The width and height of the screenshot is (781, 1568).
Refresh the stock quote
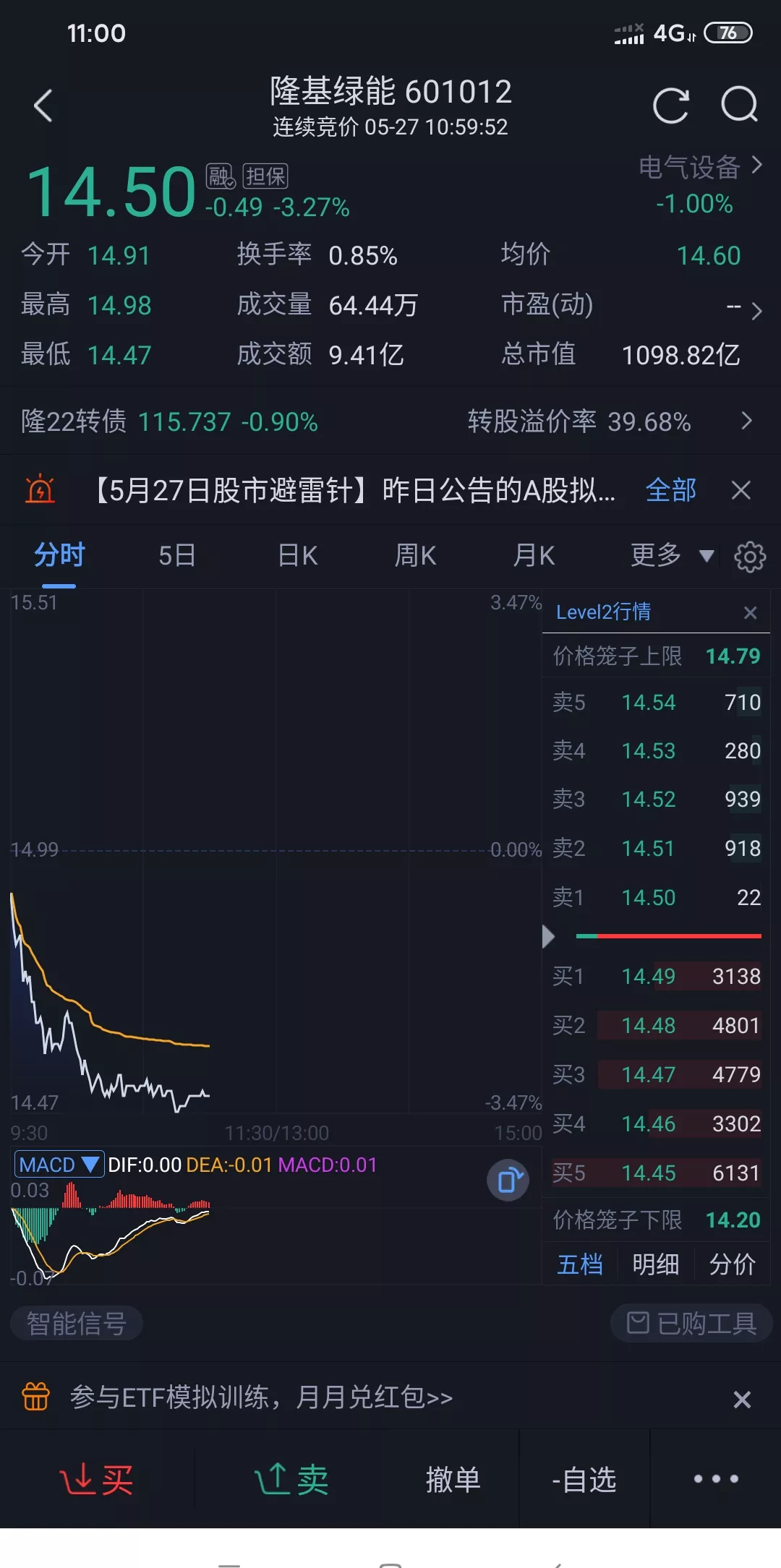(670, 106)
